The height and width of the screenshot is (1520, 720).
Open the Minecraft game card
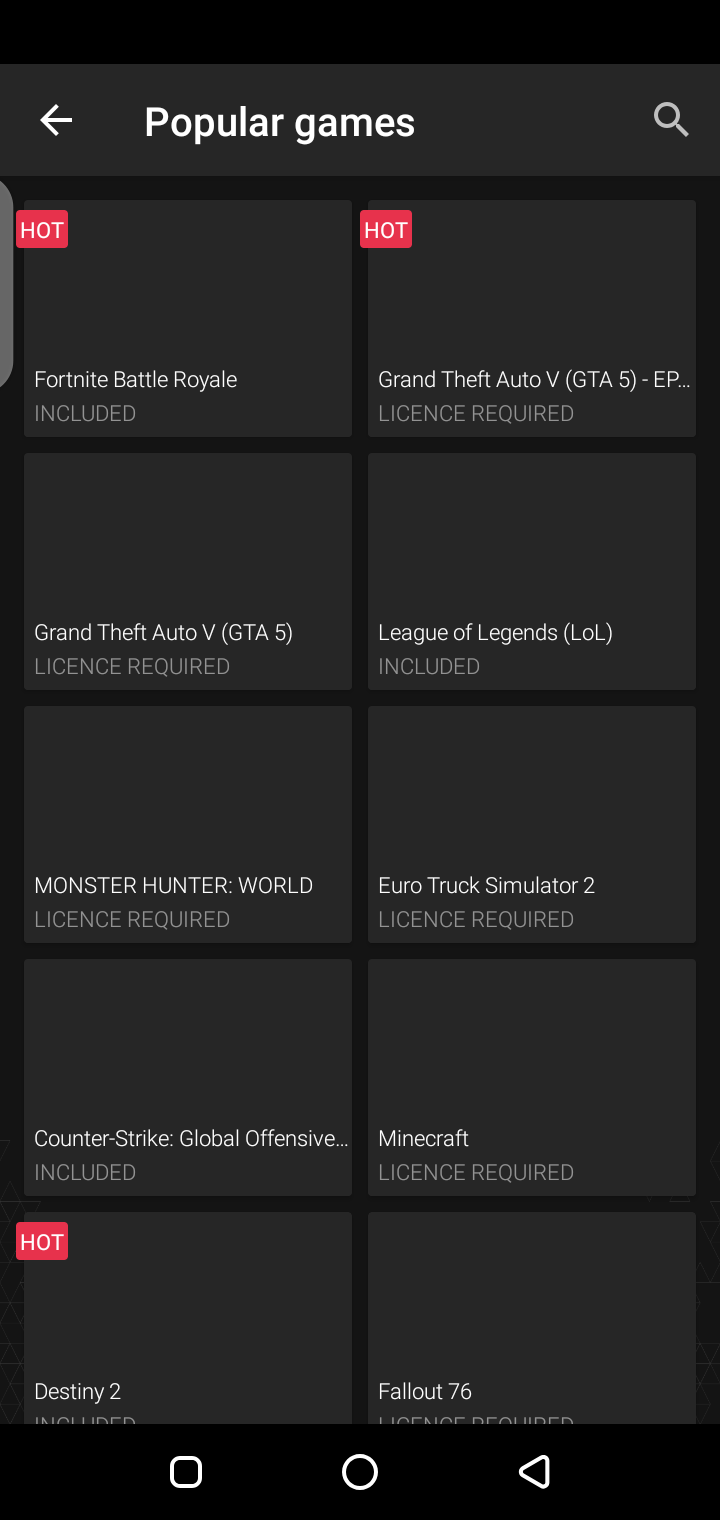[x=532, y=1077]
